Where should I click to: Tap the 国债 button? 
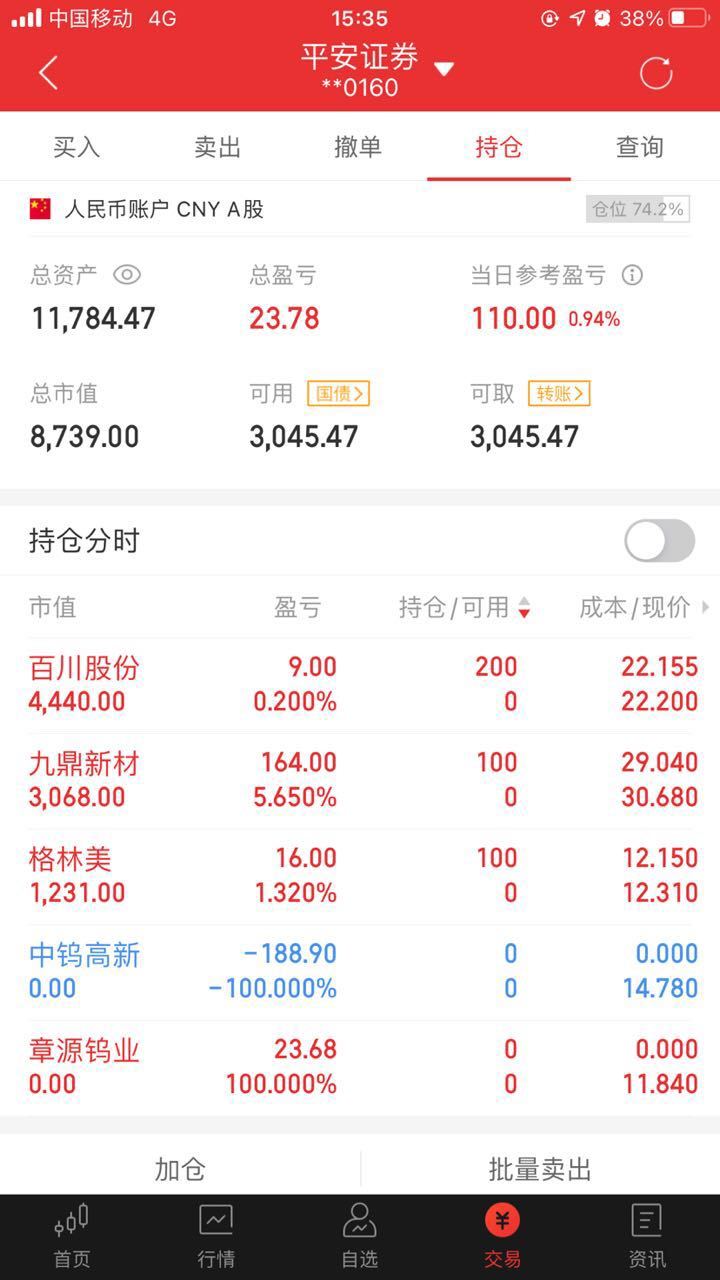pyautogui.click(x=338, y=394)
